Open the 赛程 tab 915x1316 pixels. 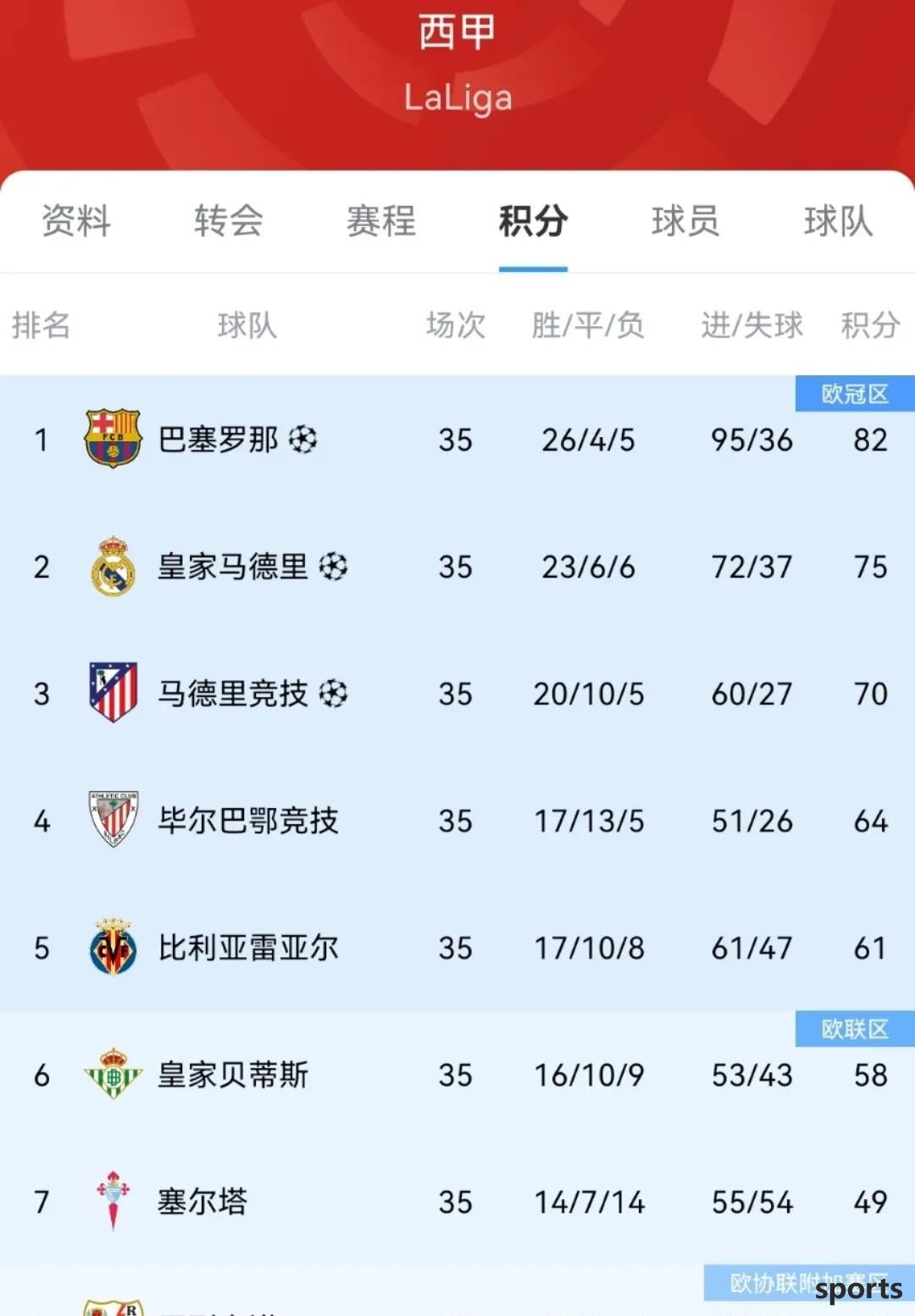tap(380, 222)
